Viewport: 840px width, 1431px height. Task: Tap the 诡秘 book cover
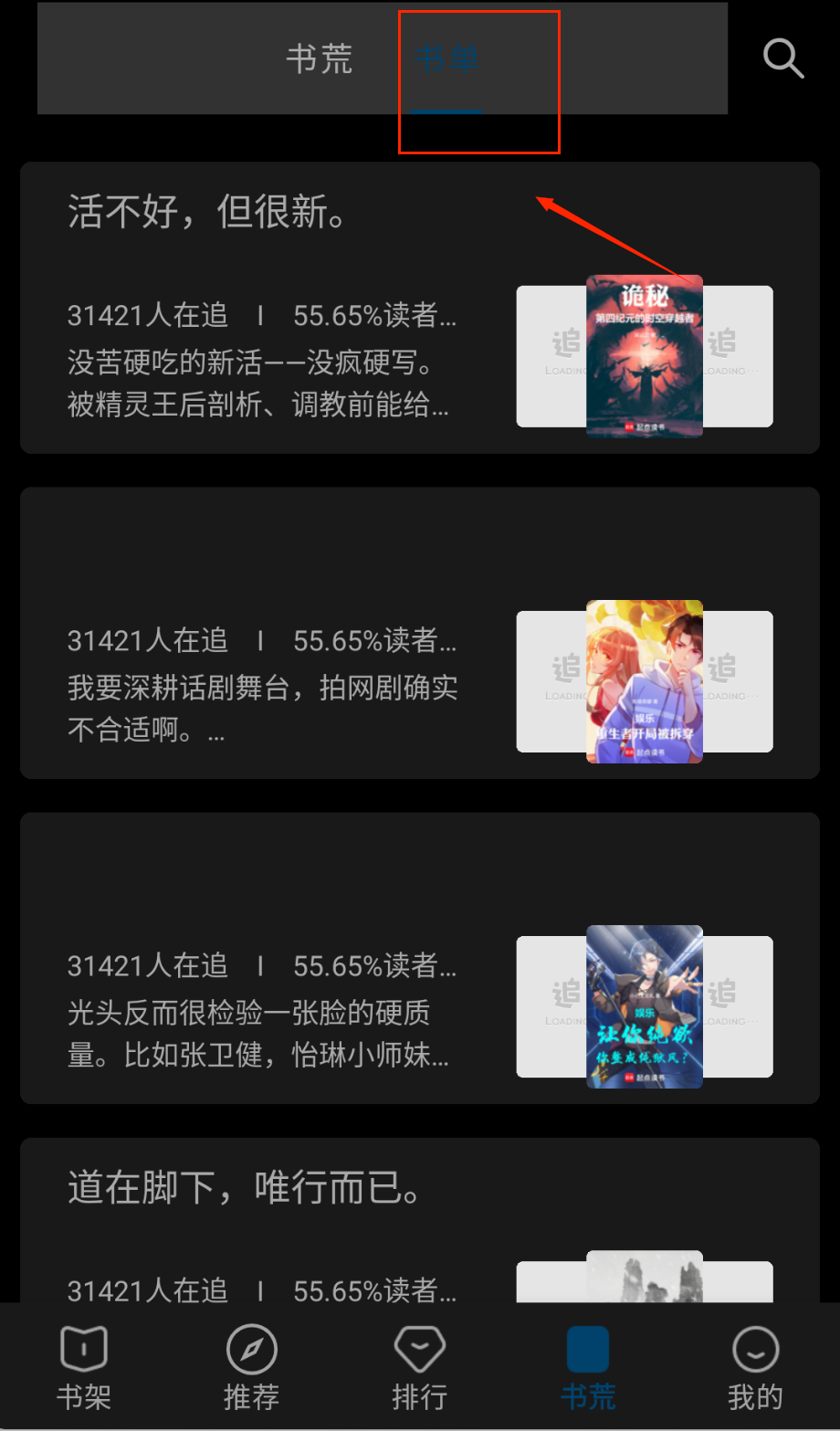(644, 356)
